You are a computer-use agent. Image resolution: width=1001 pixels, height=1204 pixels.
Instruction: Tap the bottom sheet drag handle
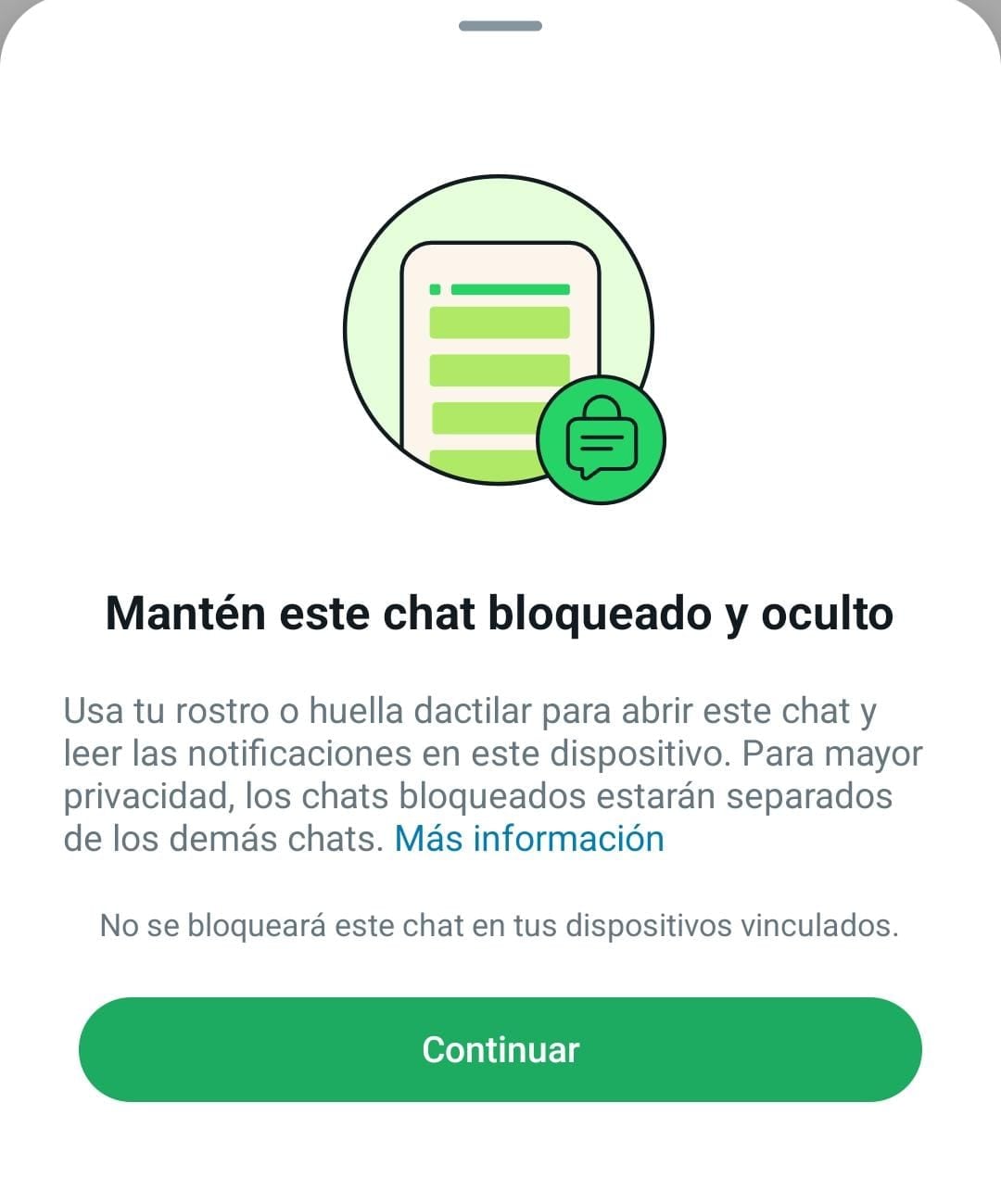pyautogui.click(x=500, y=26)
